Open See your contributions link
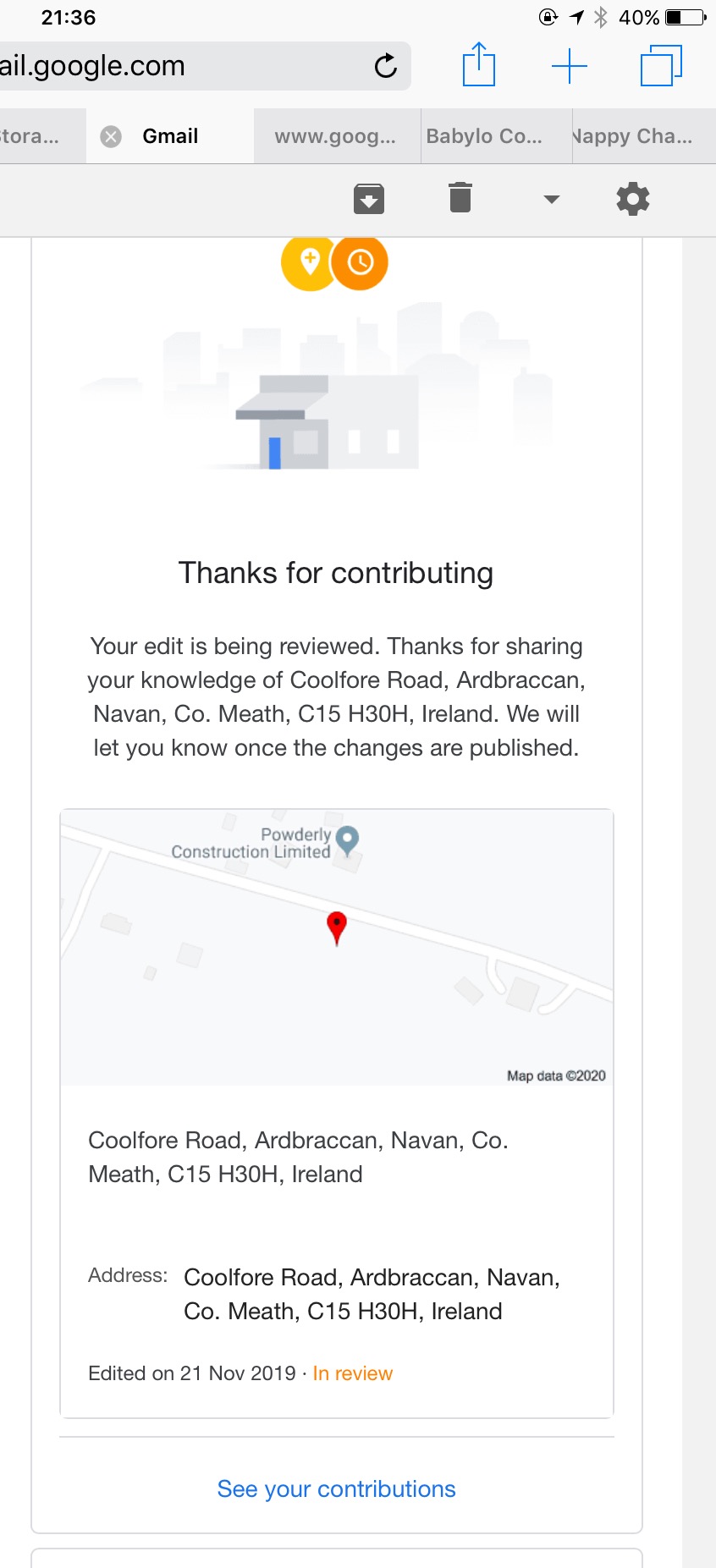 point(336,1488)
